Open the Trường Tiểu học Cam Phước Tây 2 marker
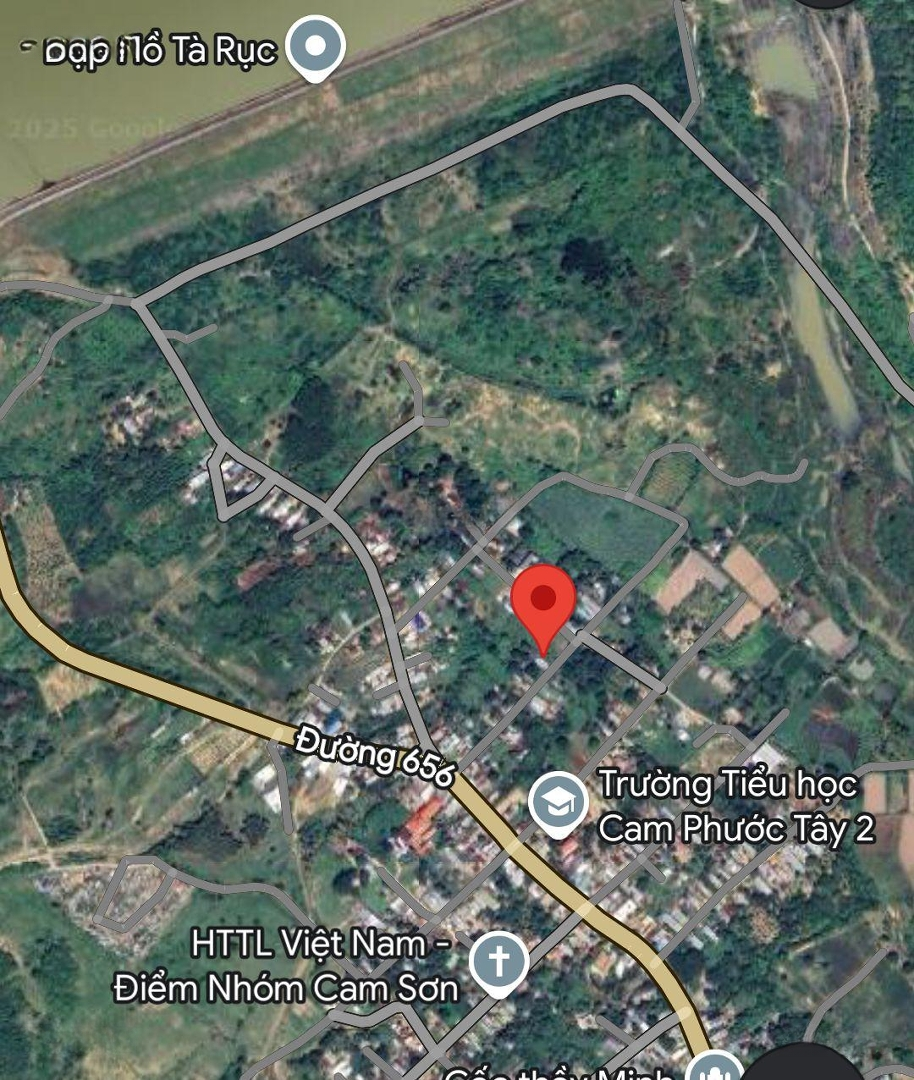Image resolution: width=914 pixels, height=1080 pixels. (558, 801)
